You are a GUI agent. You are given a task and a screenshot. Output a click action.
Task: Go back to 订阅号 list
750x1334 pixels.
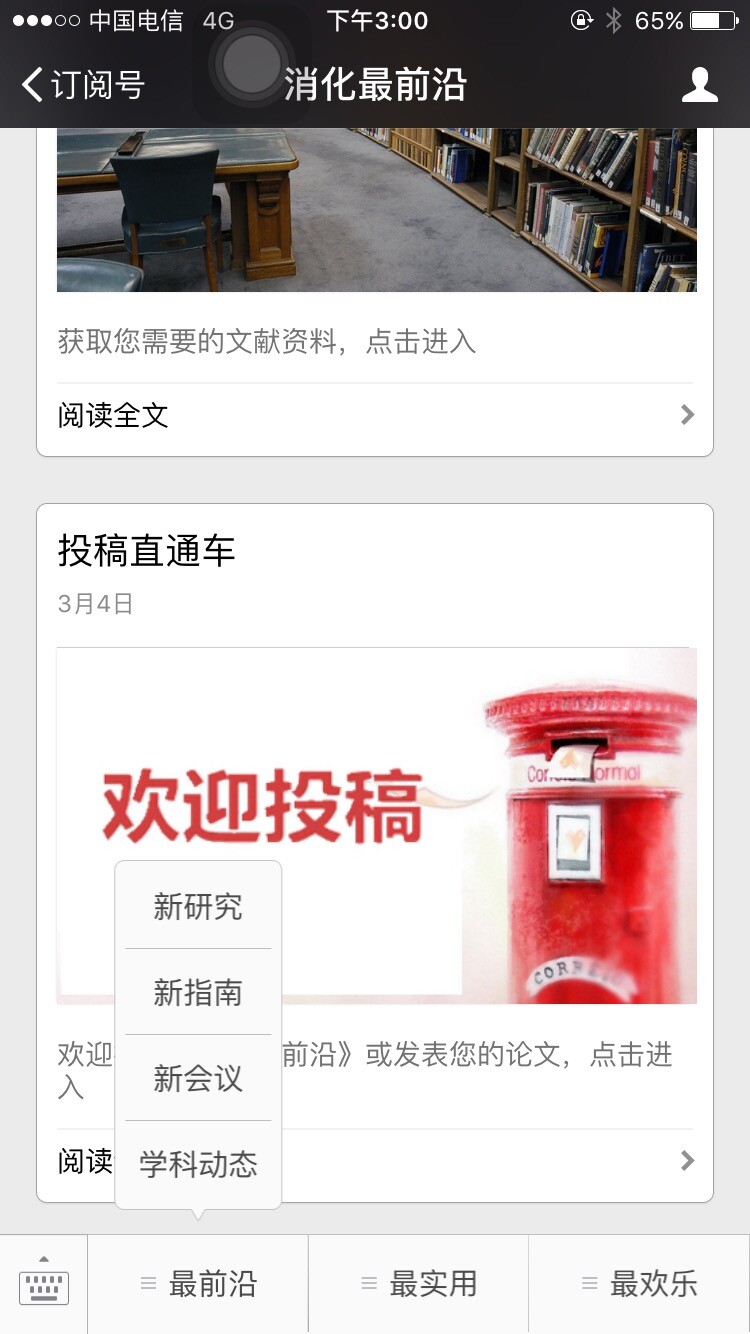pos(82,85)
